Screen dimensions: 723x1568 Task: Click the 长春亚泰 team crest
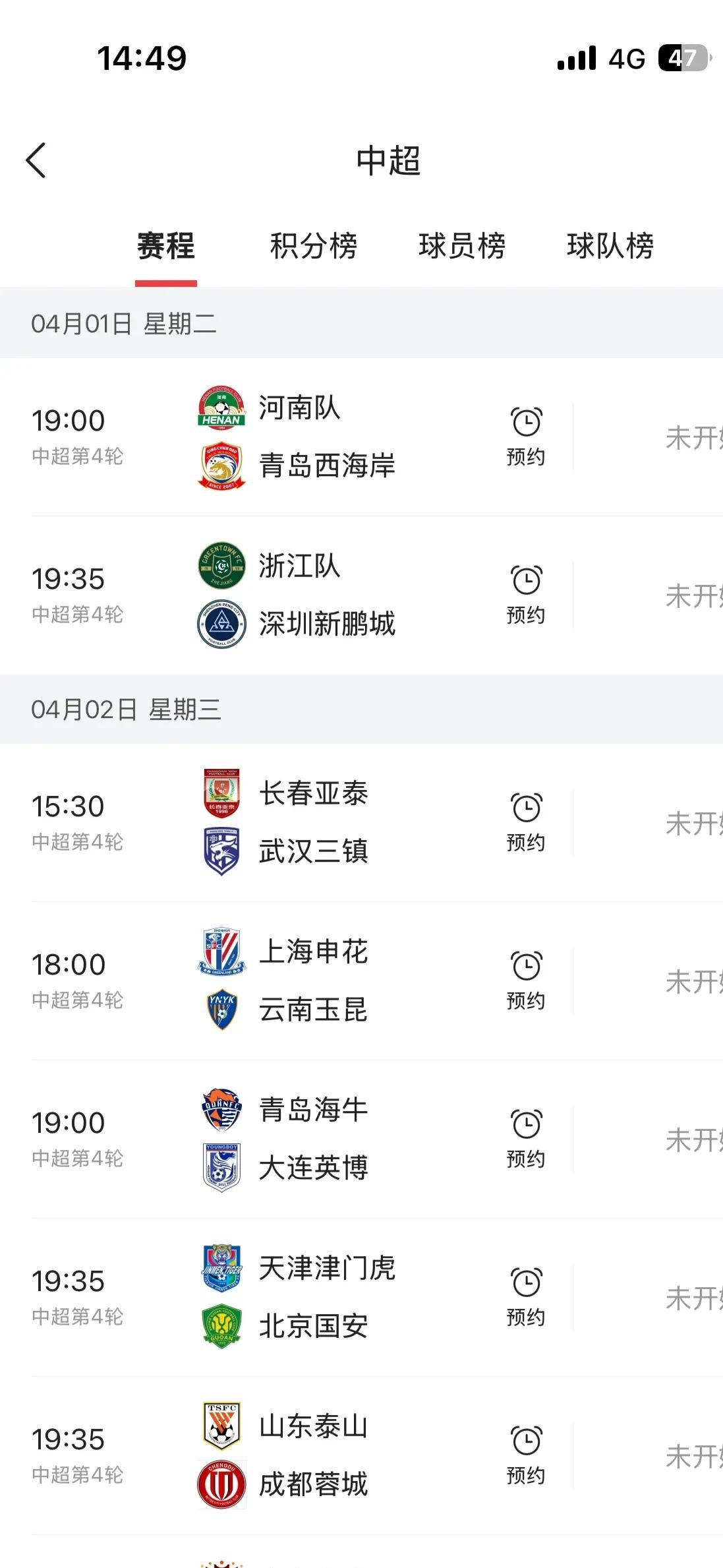click(x=221, y=795)
